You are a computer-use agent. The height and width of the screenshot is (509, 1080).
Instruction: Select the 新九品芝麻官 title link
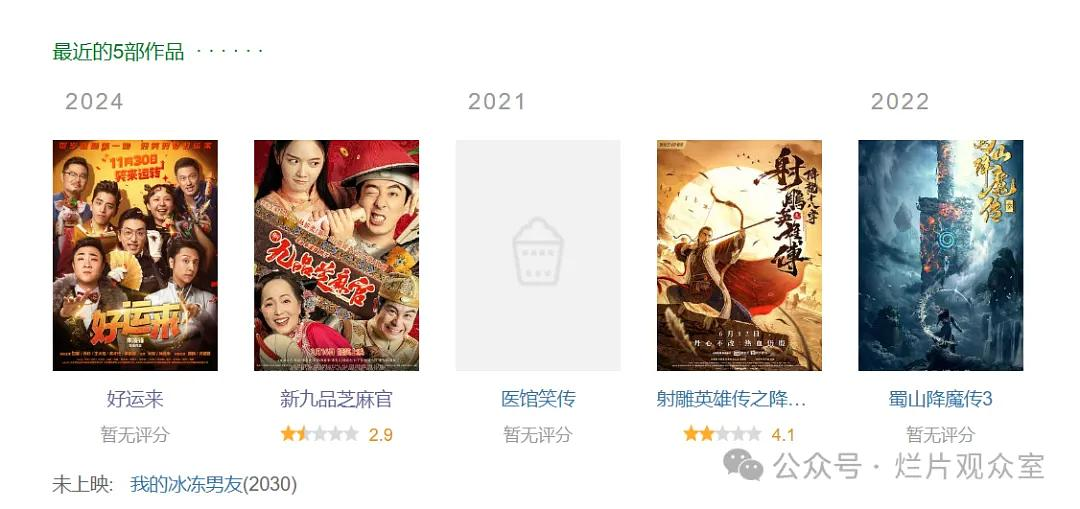click(336, 399)
